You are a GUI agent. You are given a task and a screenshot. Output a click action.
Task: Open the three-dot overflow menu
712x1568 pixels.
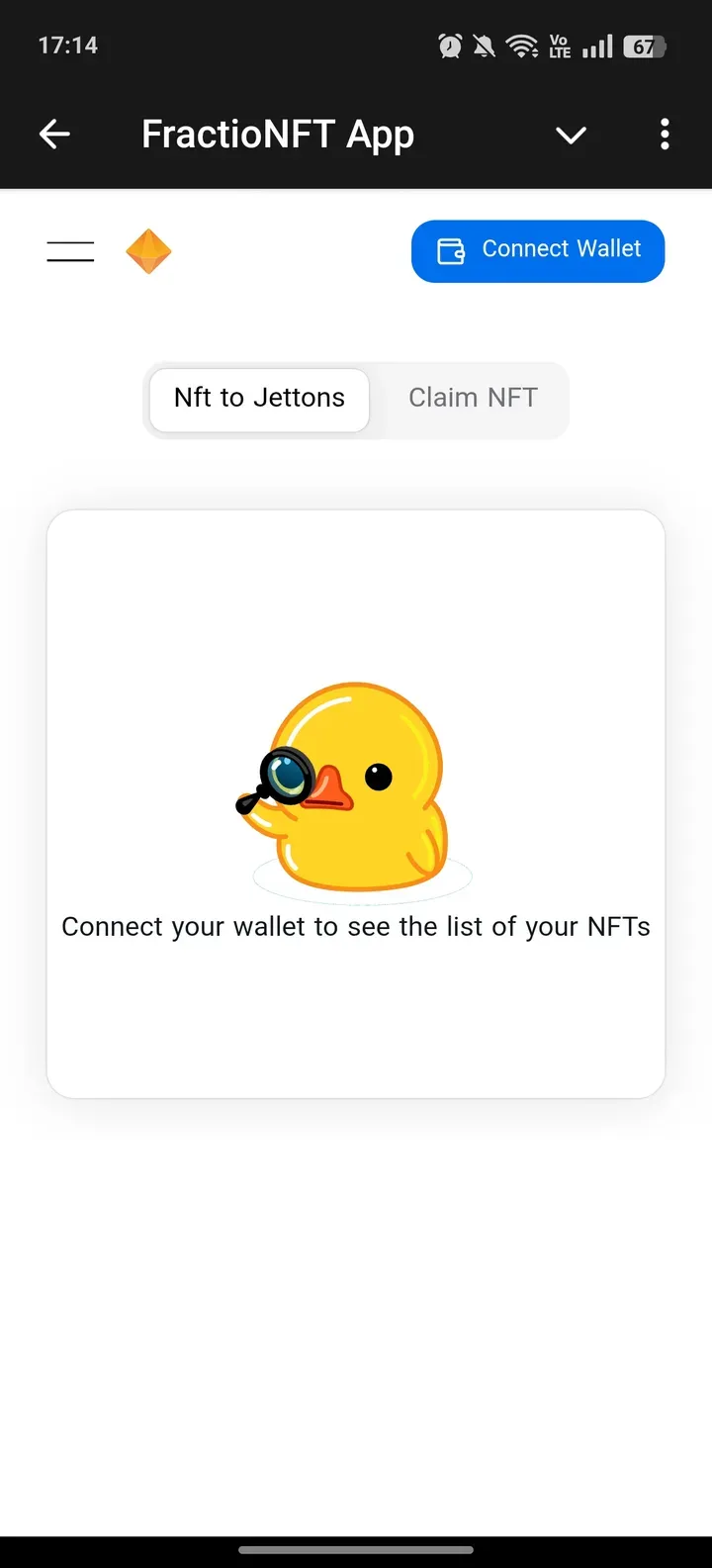(x=665, y=134)
